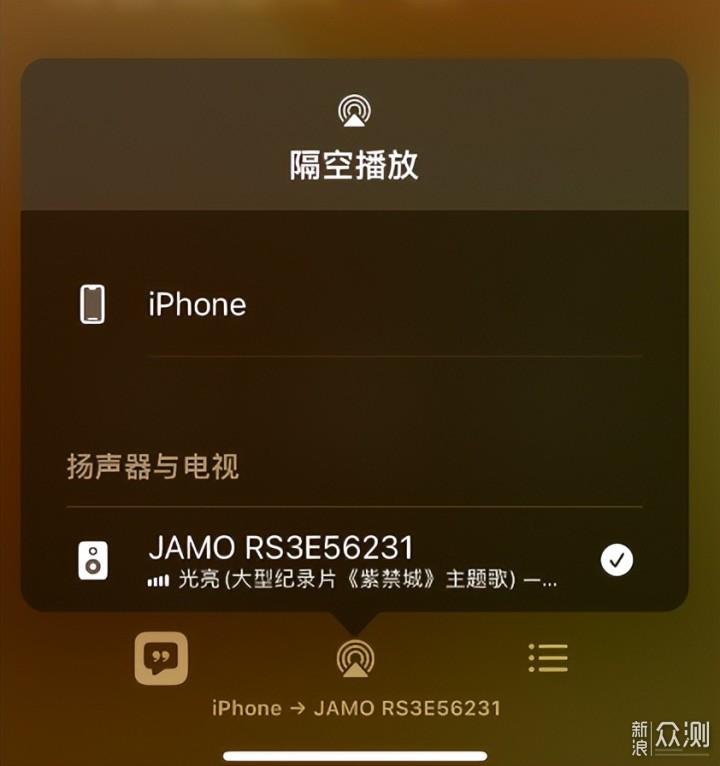Select the JAMO RS3E56231 speaker

[x=280, y=560]
